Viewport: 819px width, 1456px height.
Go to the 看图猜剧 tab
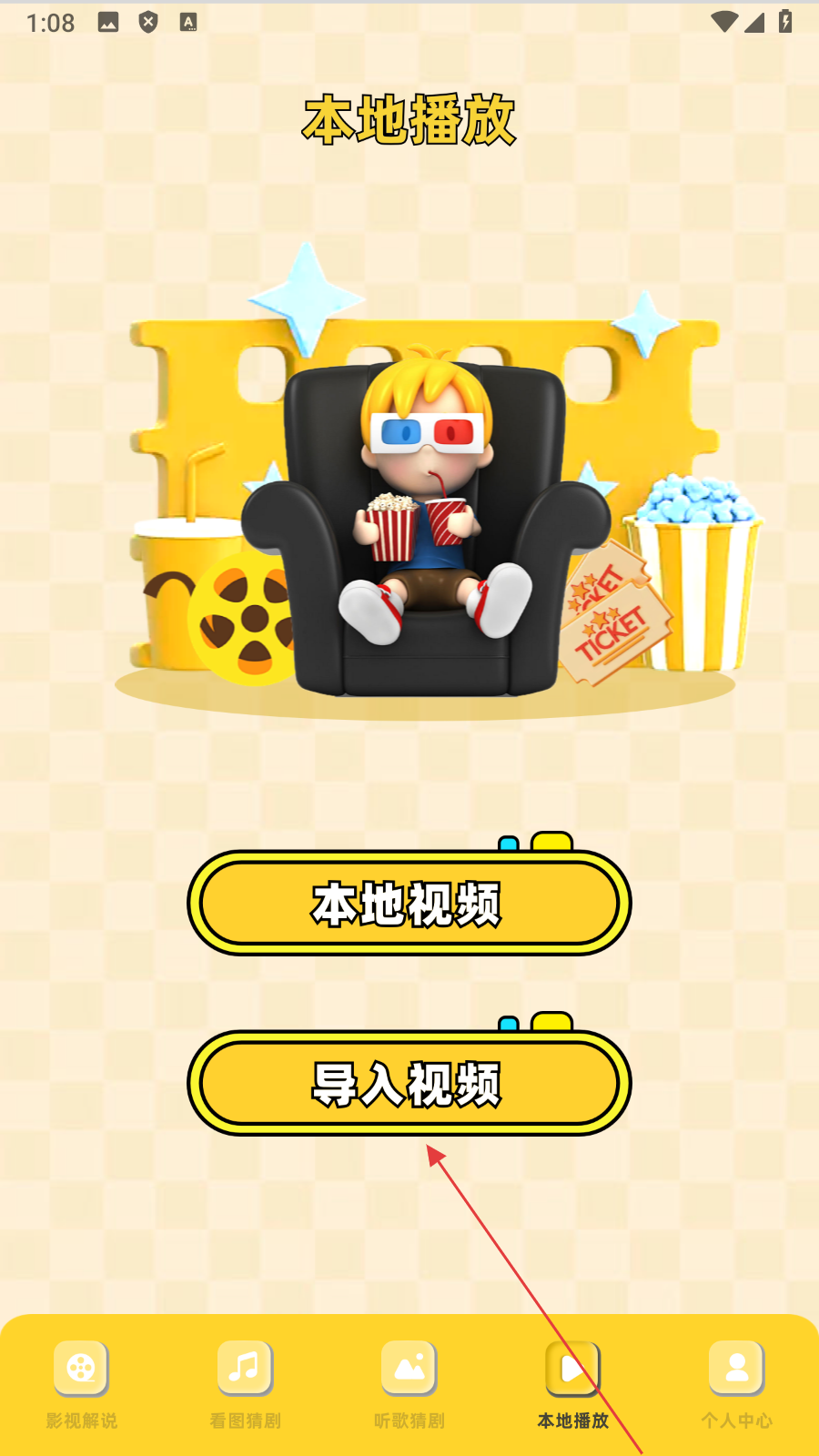coord(246,1383)
